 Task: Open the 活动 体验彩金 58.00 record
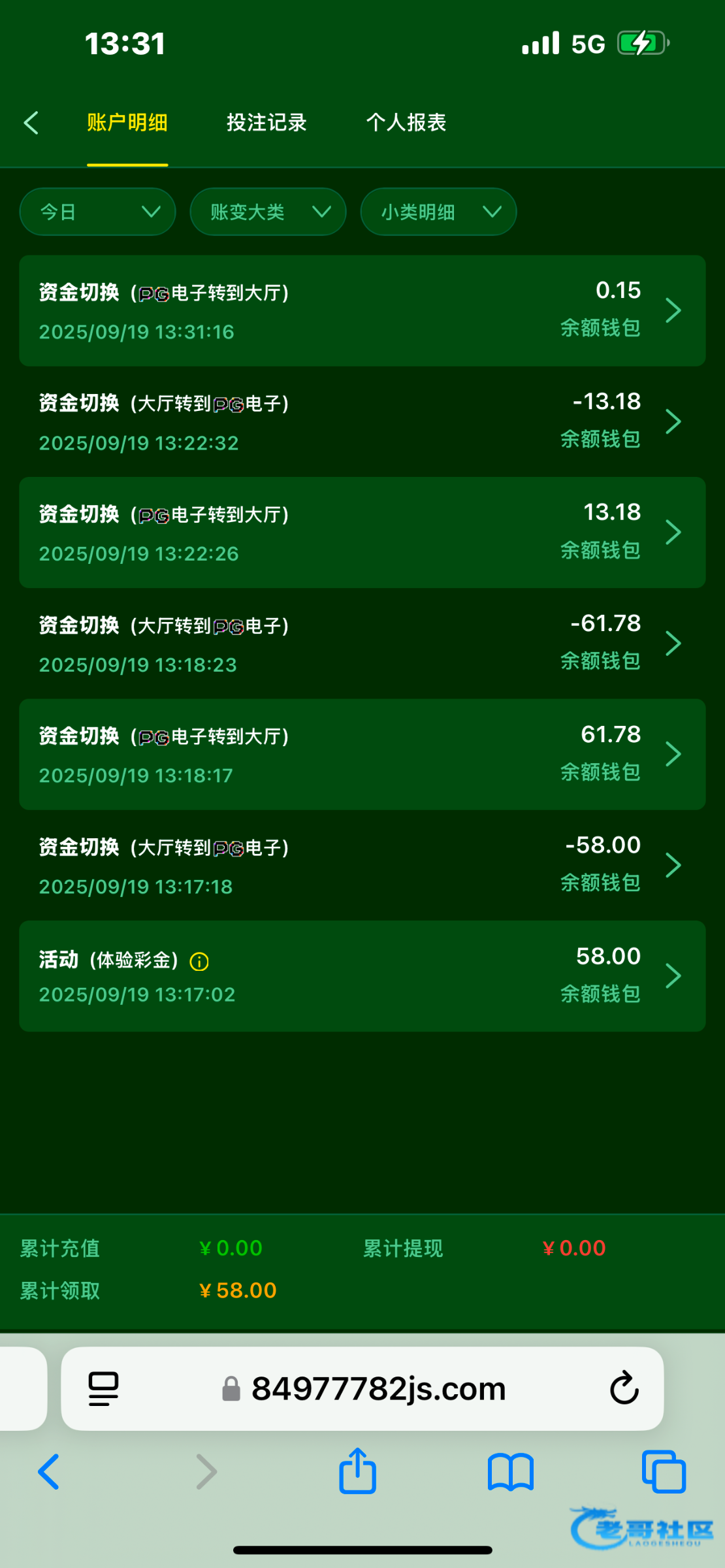(362, 977)
